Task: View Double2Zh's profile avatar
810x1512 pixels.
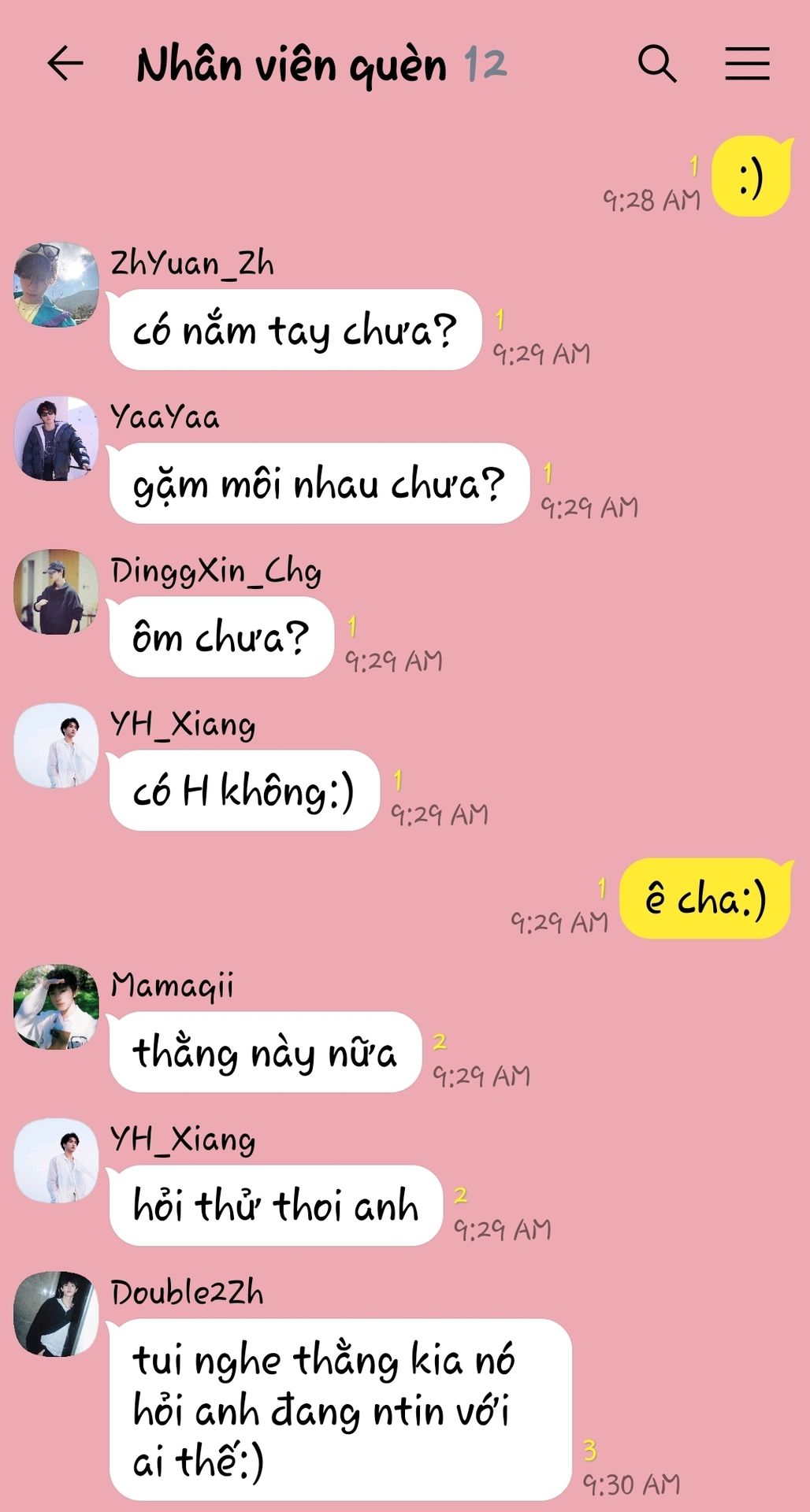Action: click(56, 1314)
